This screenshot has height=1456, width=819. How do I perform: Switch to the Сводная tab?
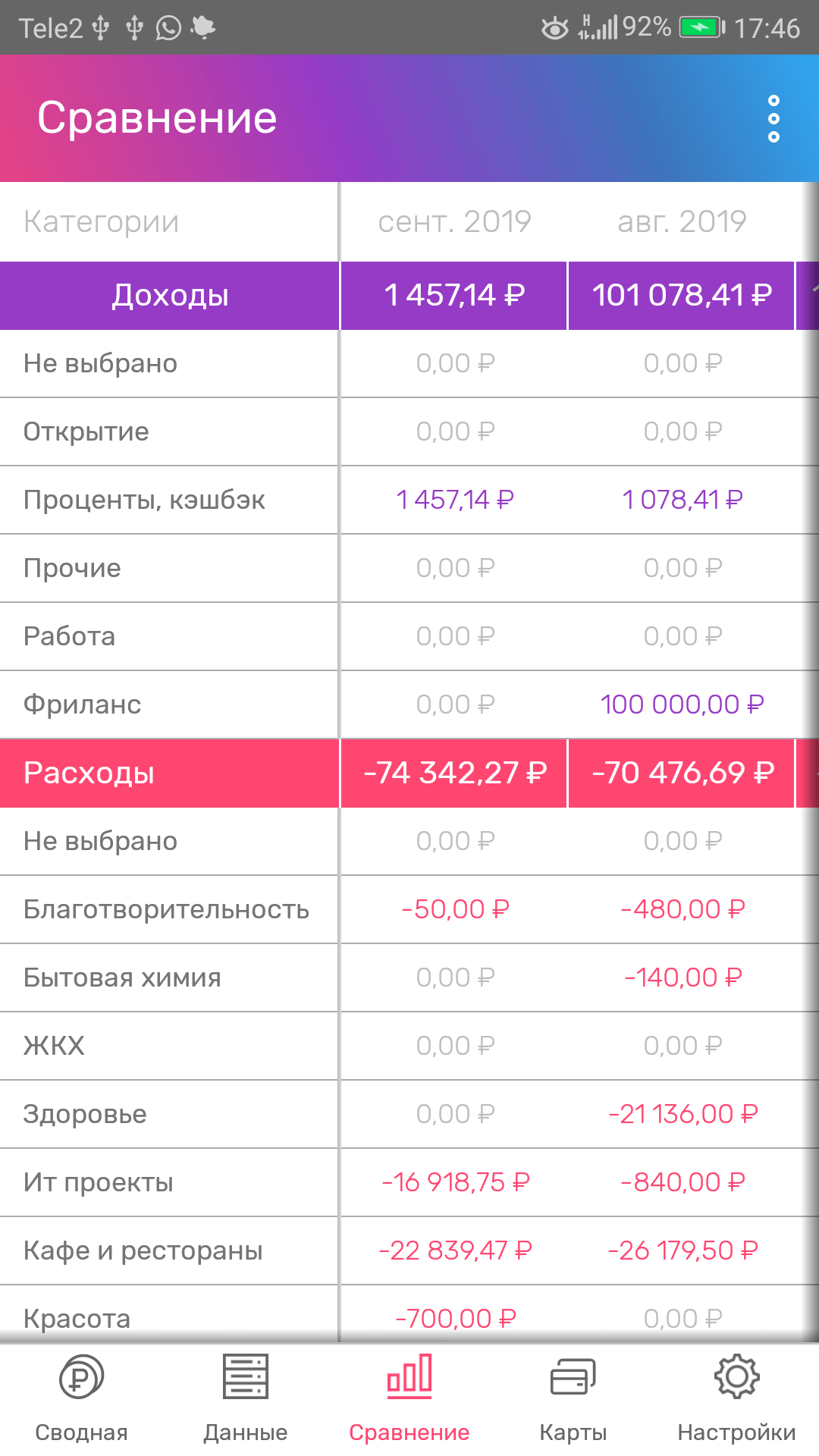82,1400
